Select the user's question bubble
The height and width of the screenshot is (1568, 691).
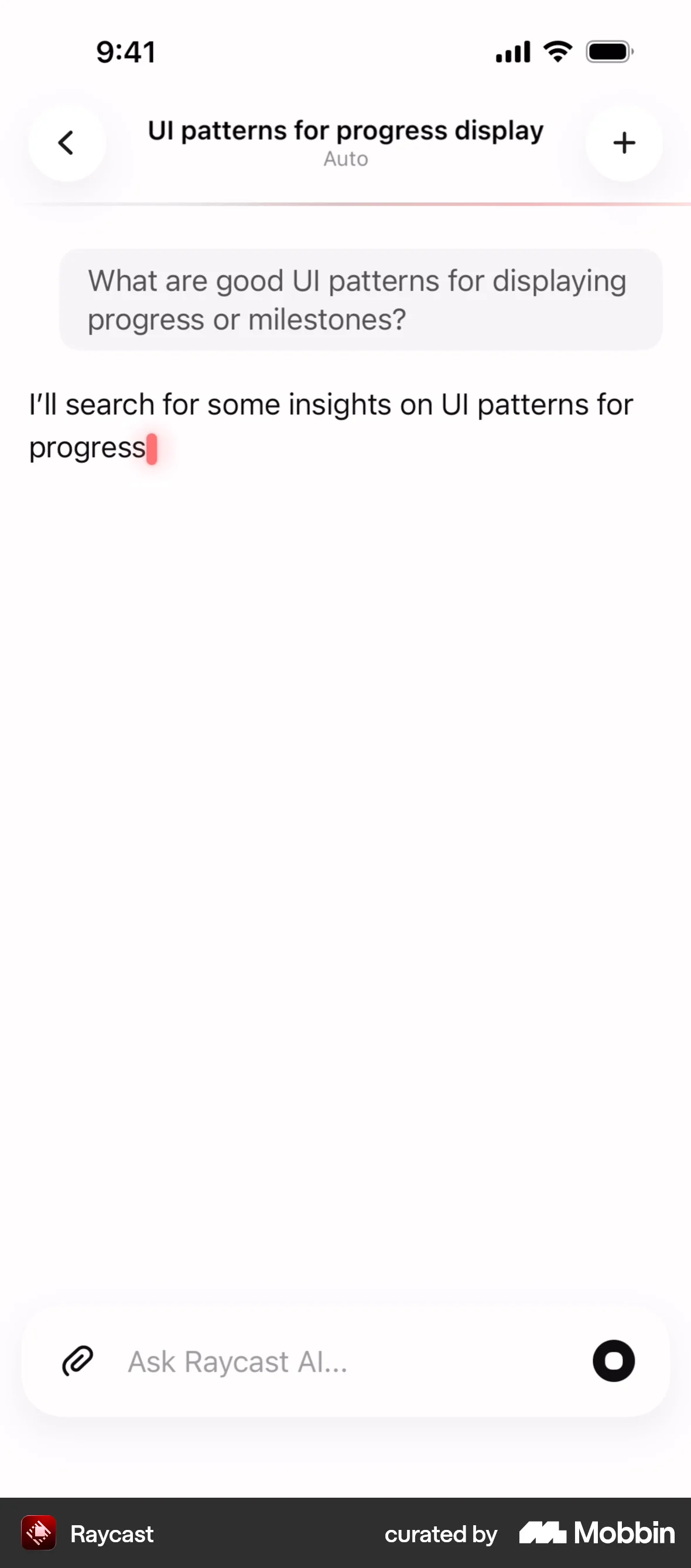point(360,299)
